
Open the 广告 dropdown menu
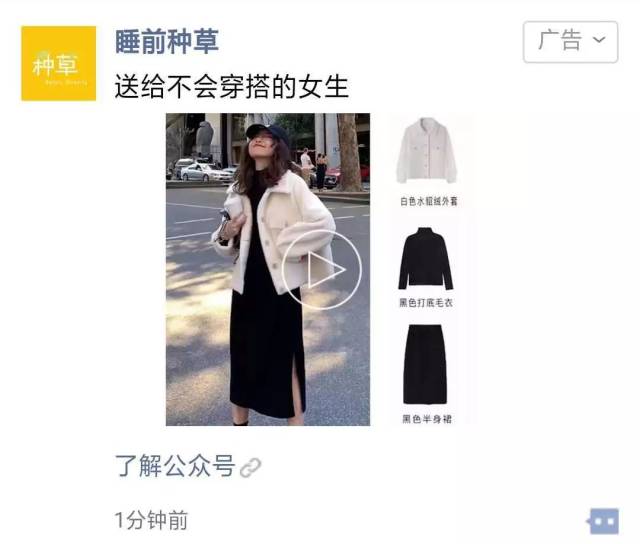[x=570, y=42]
